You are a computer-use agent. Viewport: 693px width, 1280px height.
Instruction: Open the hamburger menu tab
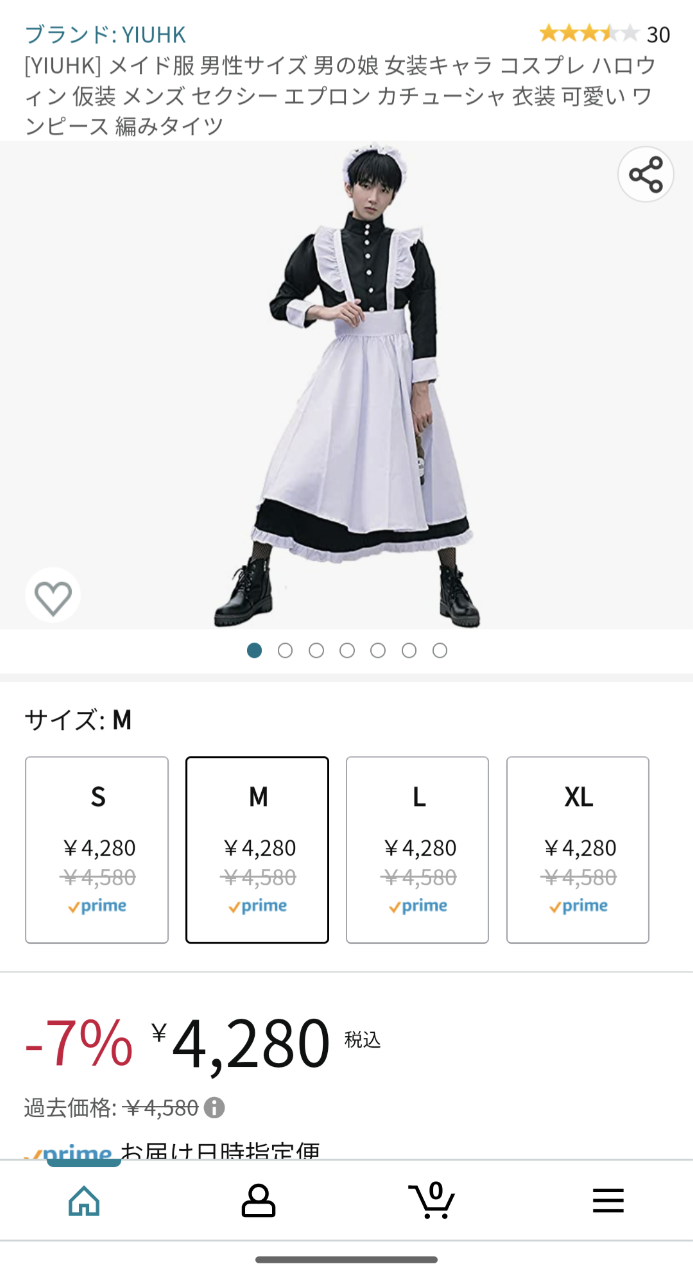[608, 1200]
